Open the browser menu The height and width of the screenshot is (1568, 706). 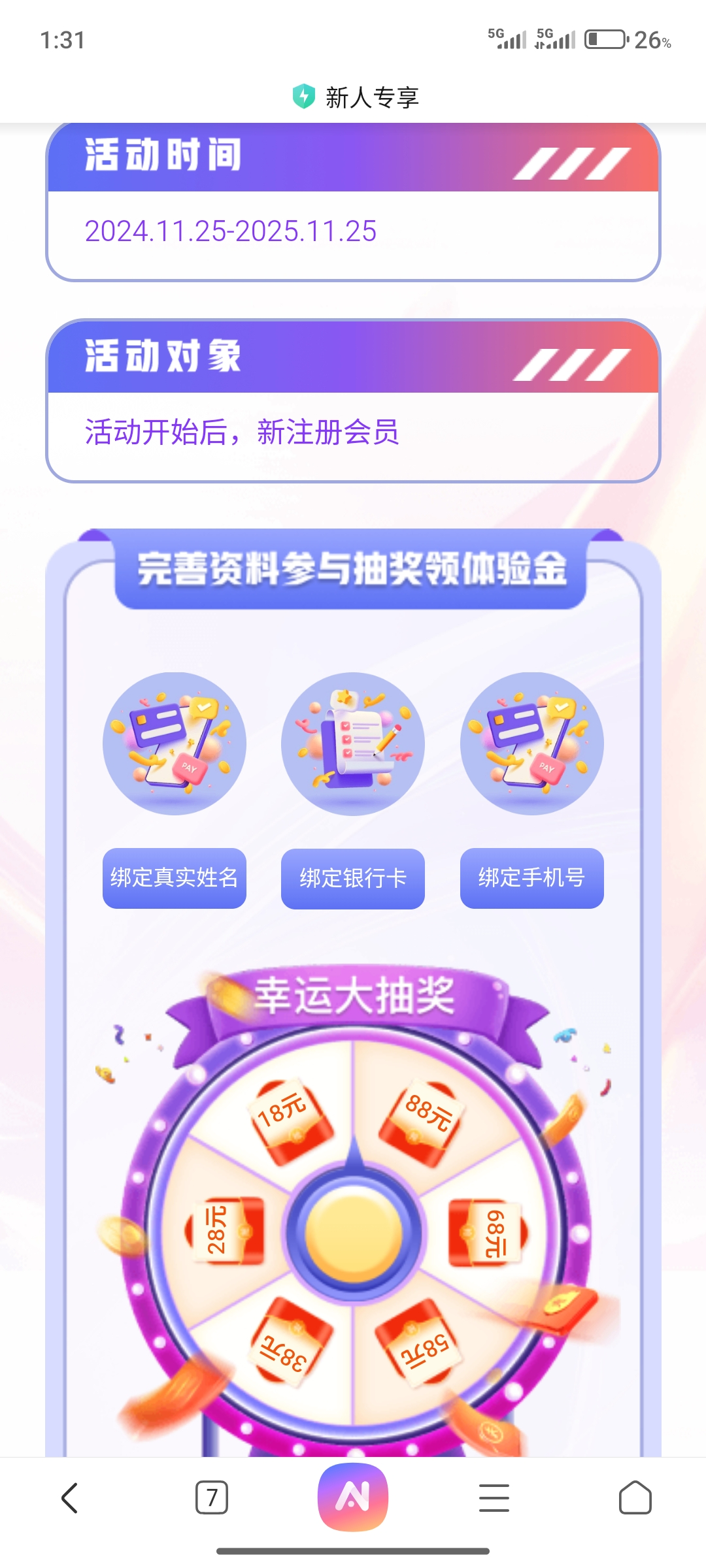pos(494,1497)
